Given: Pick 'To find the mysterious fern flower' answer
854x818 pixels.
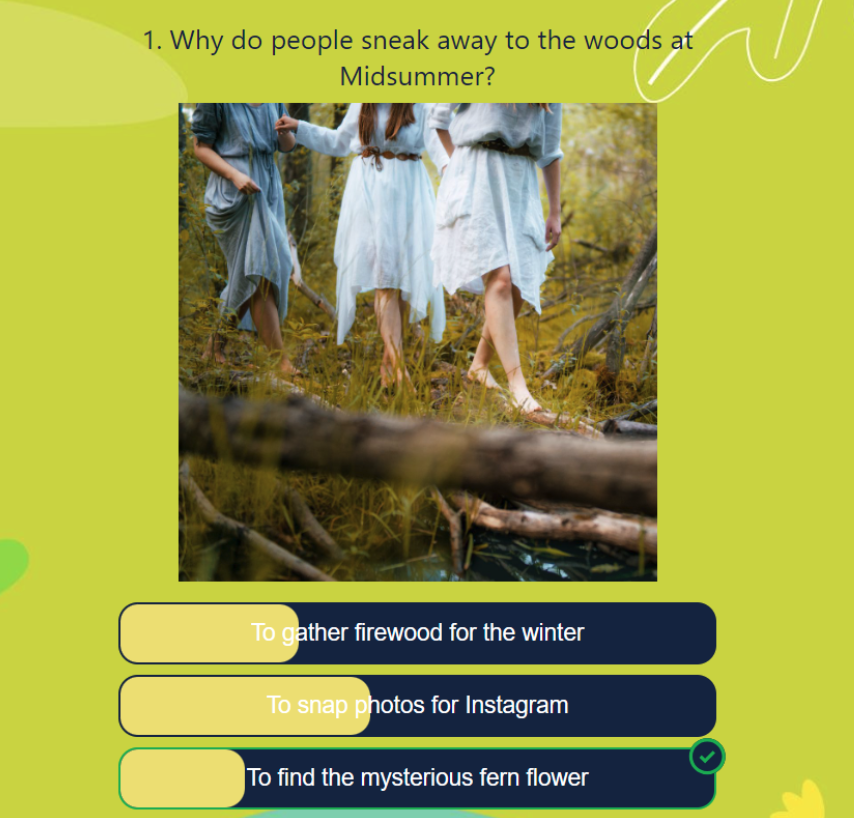Looking at the screenshot, I should pyautogui.click(x=417, y=778).
